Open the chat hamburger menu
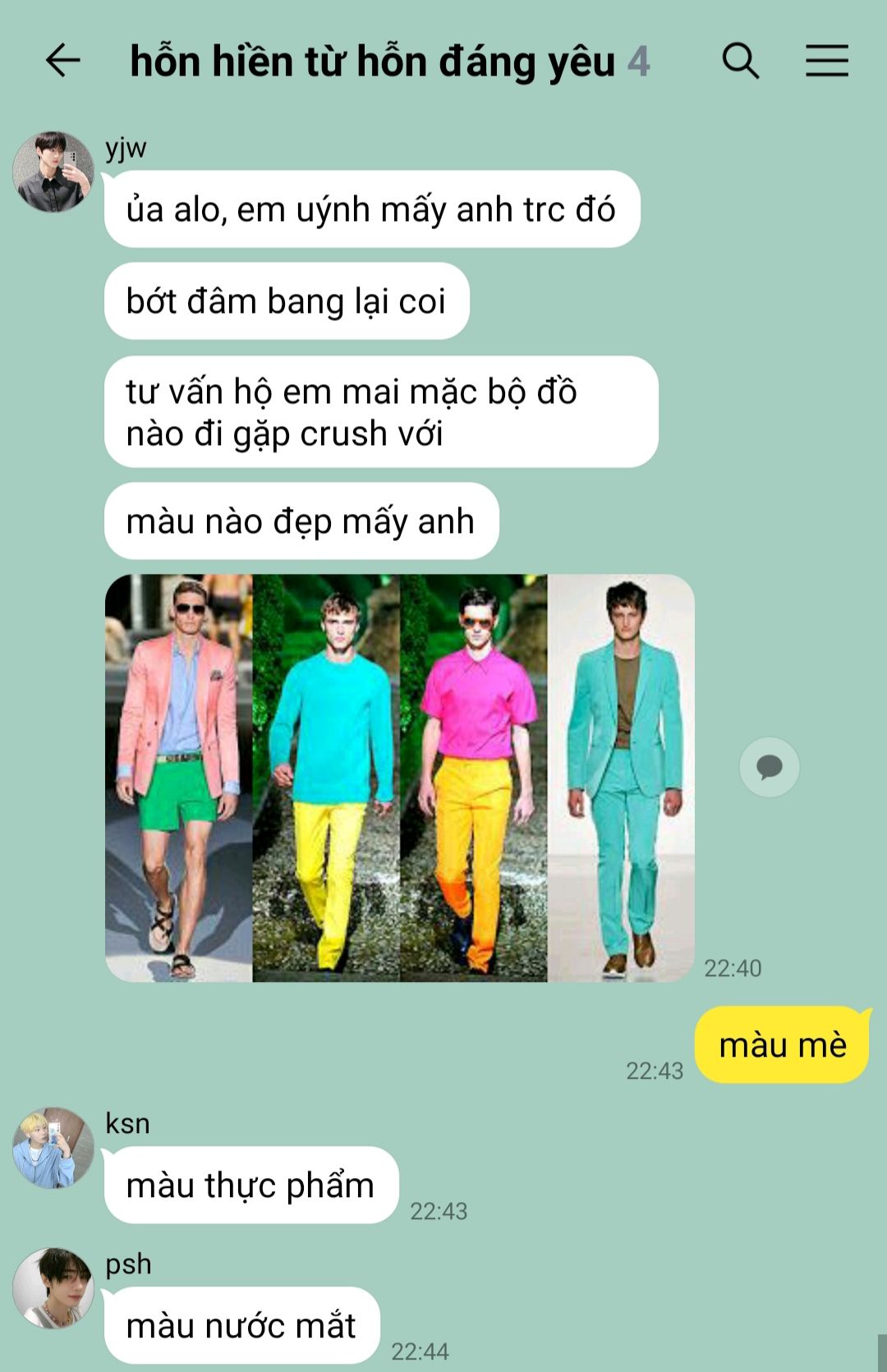Image resolution: width=887 pixels, height=1372 pixels. [826, 61]
